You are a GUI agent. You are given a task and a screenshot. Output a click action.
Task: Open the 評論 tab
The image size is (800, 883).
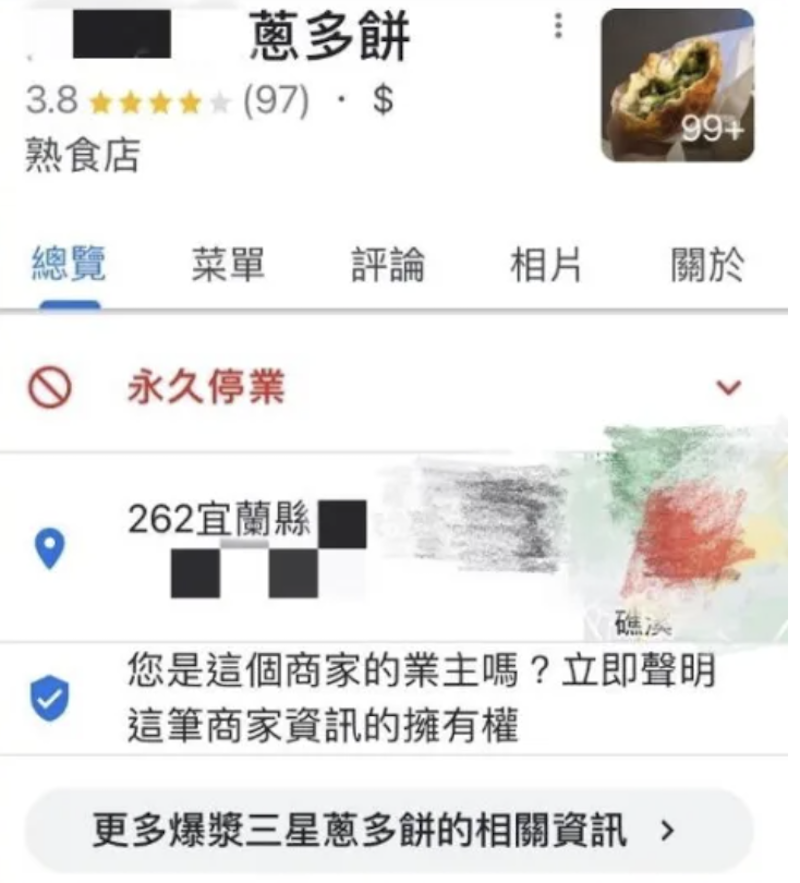(x=388, y=265)
